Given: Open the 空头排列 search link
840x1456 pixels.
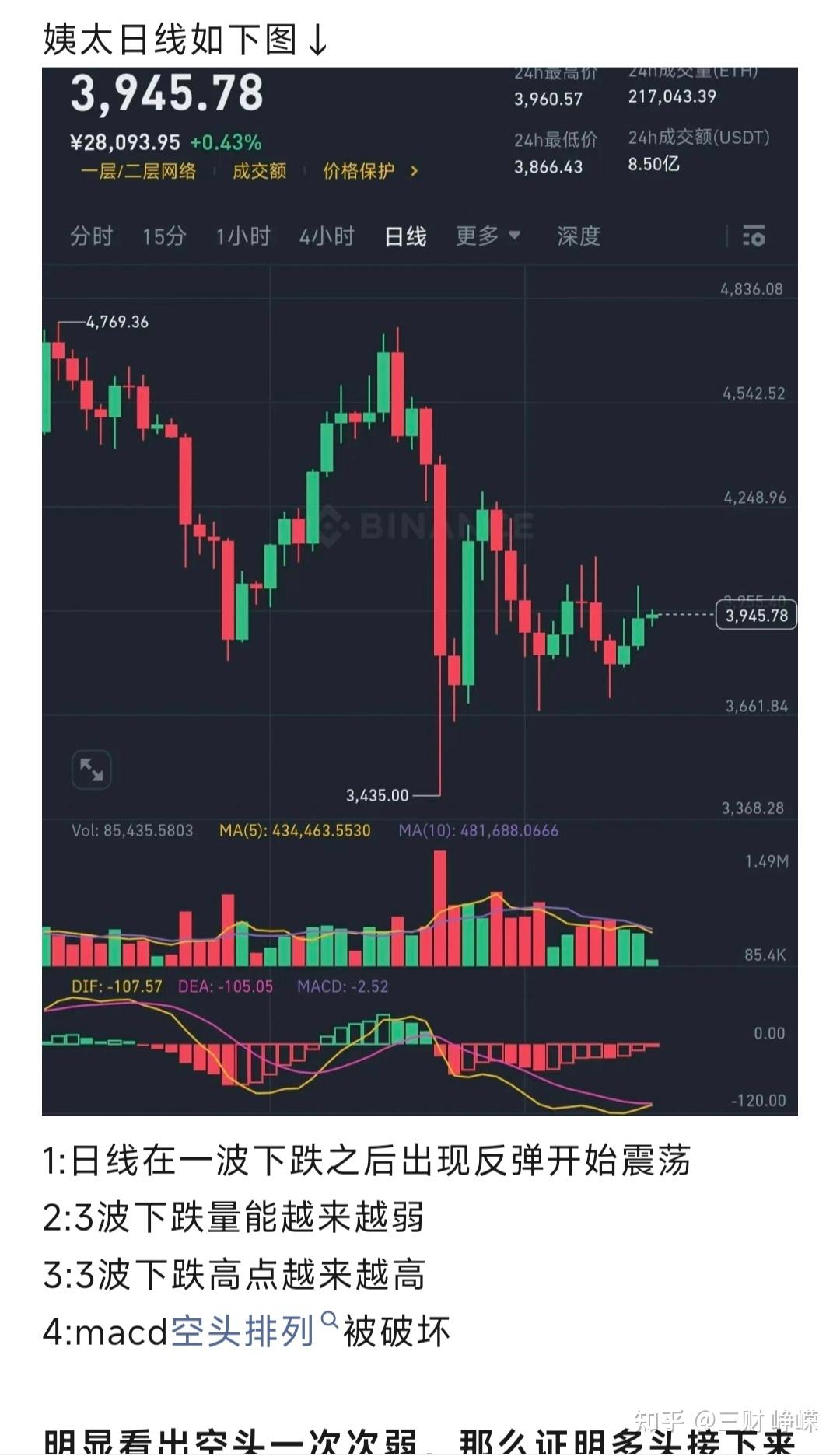Looking at the screenshot, I should (x=243, y=1332).
